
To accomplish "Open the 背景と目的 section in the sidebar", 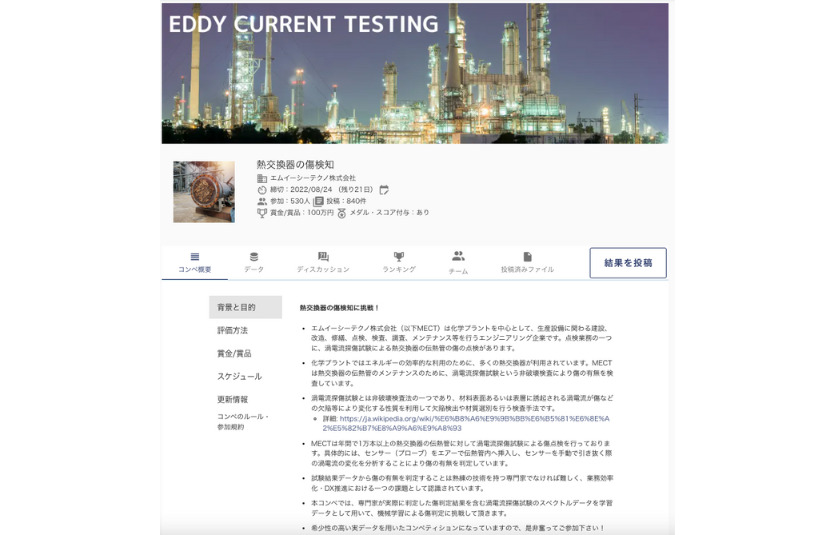I will (x=237, y=307).
